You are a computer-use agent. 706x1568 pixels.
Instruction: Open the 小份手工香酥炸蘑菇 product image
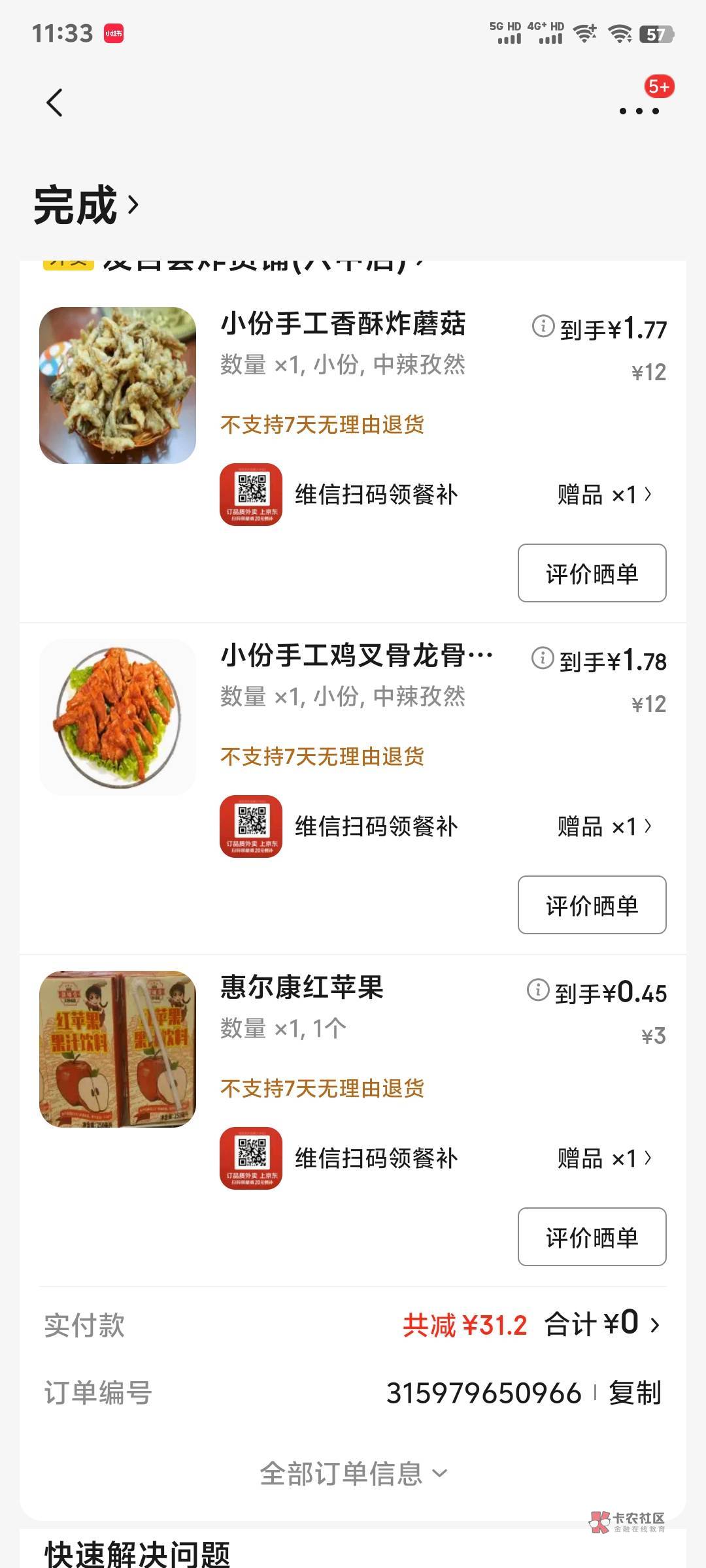(x=118, y=385)
